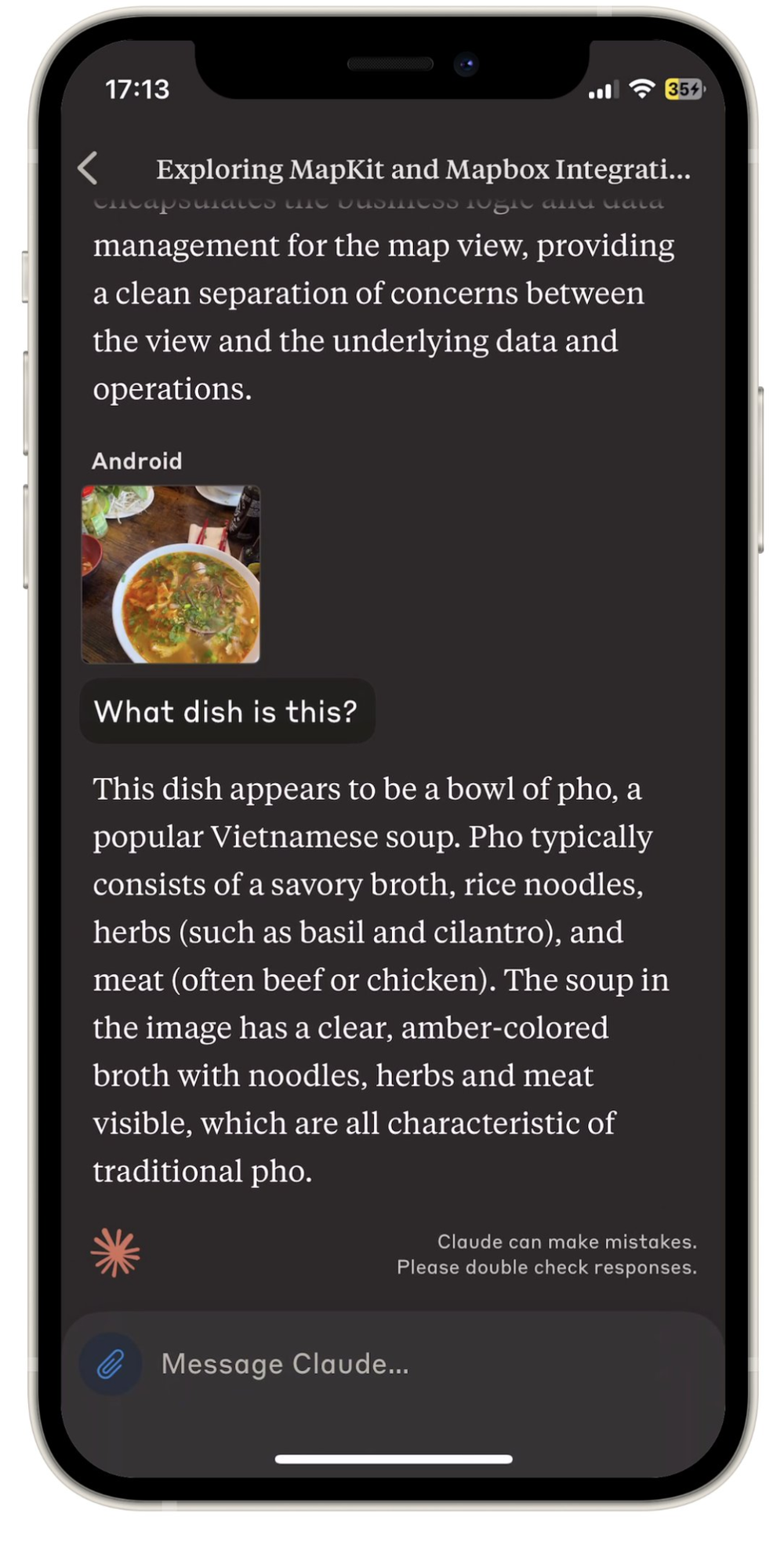Go back from the conversation
This screenshot has width=784, height=1553.
point(88,168)
